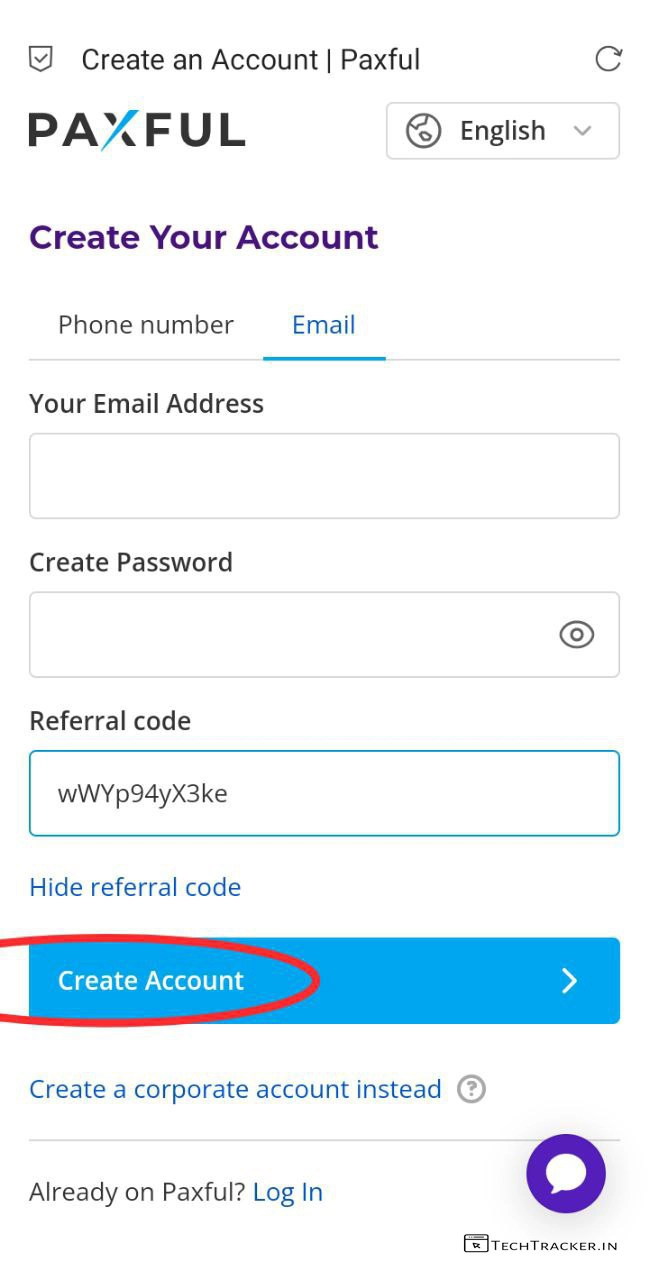
Task: Open the live chat bubble
Action: [566, 1174]
